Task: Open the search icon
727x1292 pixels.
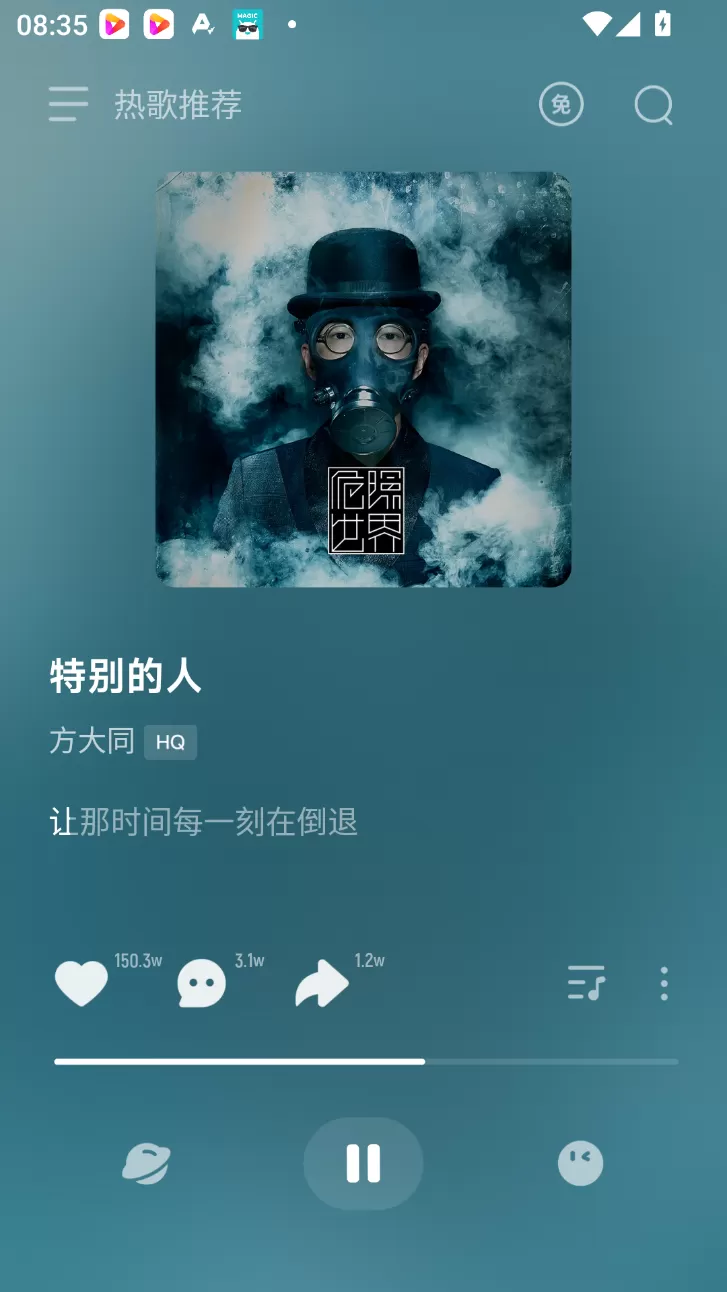Action: pos(653,105)
